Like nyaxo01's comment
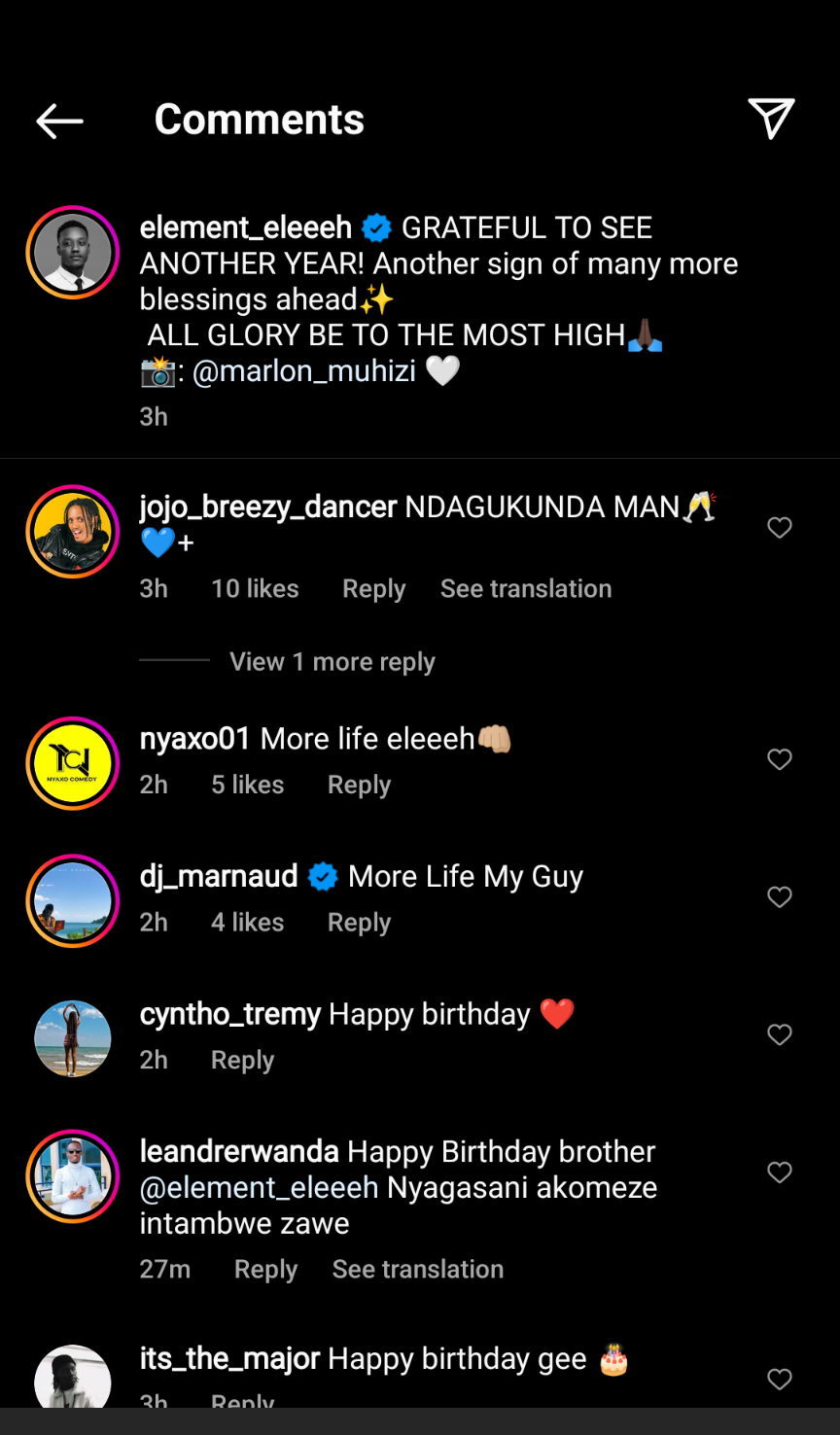 click(780, 759)
